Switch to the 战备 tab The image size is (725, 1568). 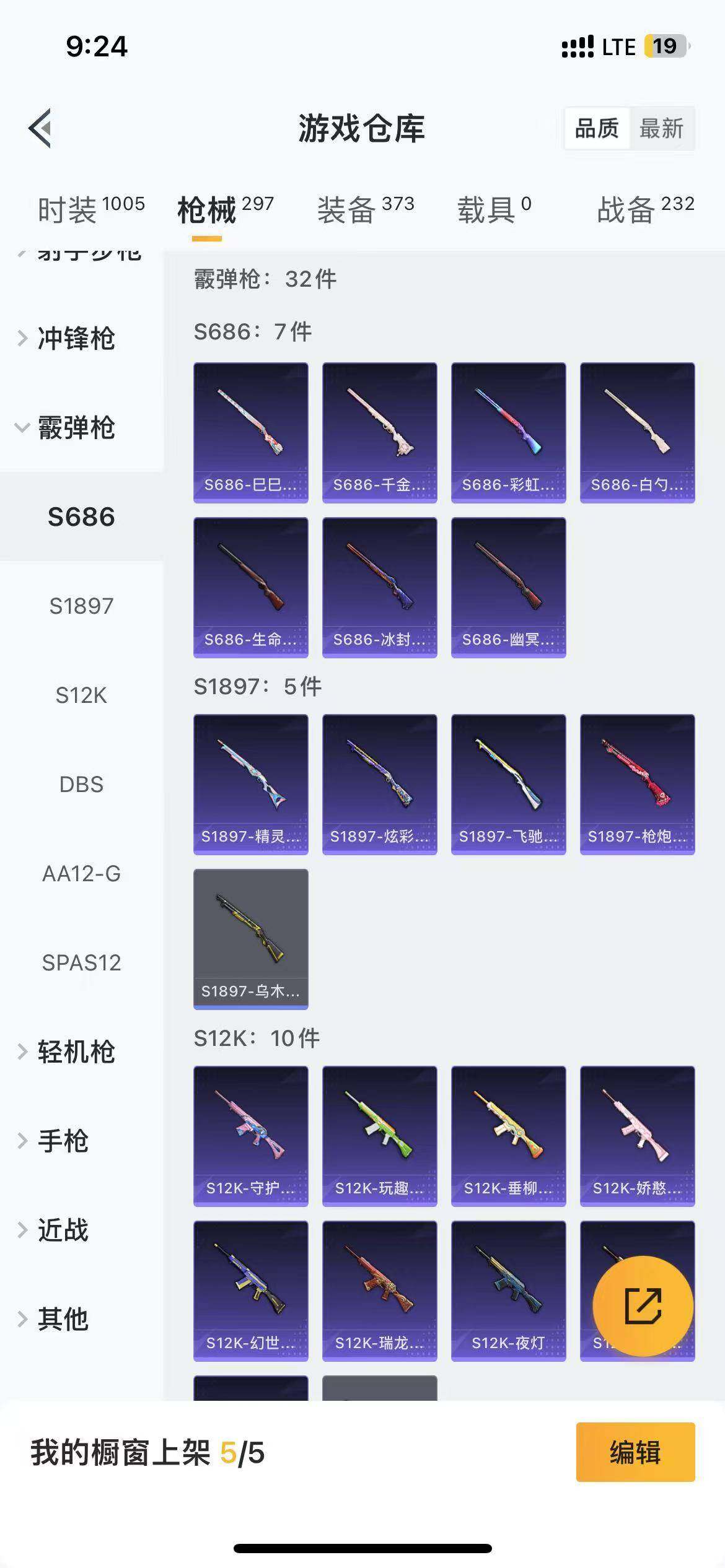point(644,210)
